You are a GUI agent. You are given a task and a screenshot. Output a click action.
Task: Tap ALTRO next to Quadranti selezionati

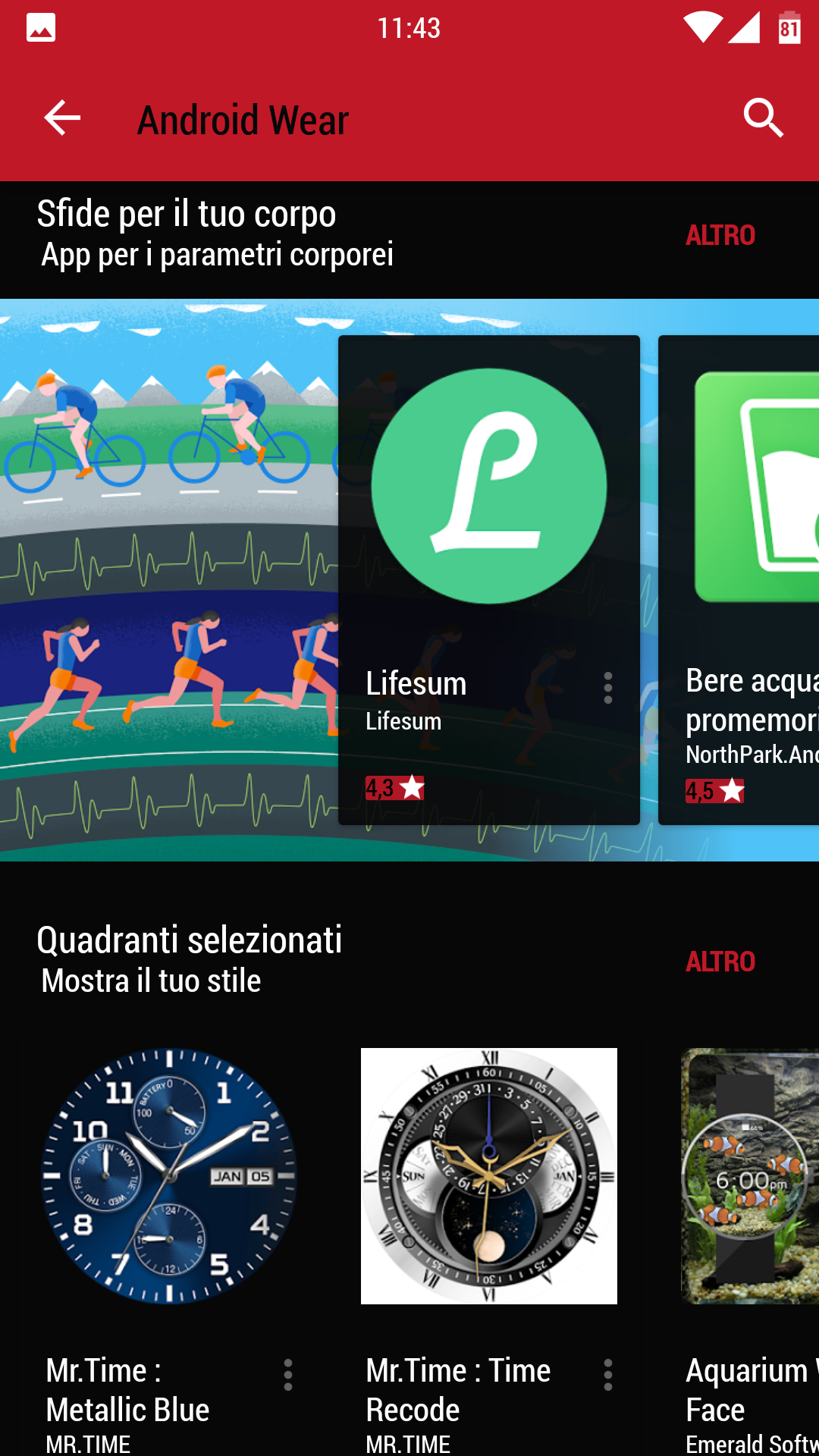[x=720, y=962]
